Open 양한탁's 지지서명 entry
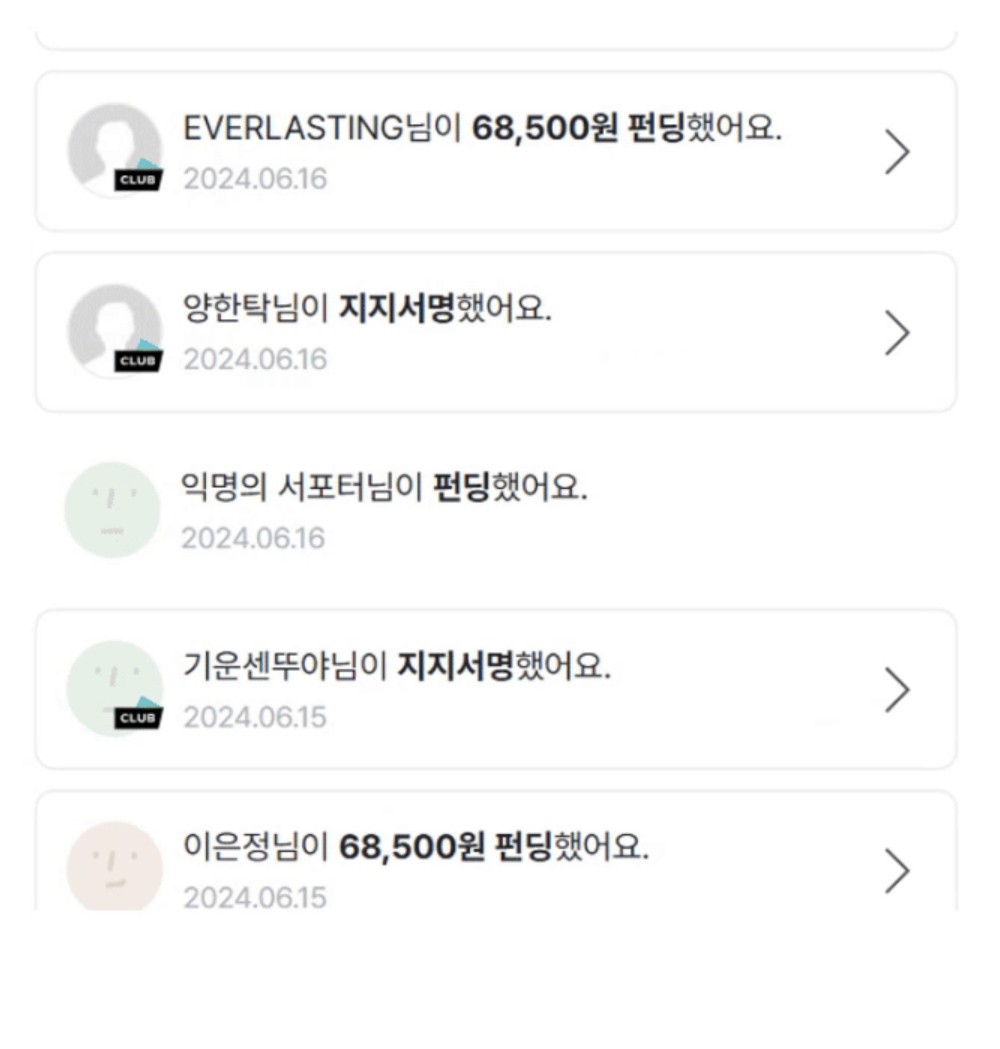The height and width of the screenshot is (1049, 1000). [496, 332]
